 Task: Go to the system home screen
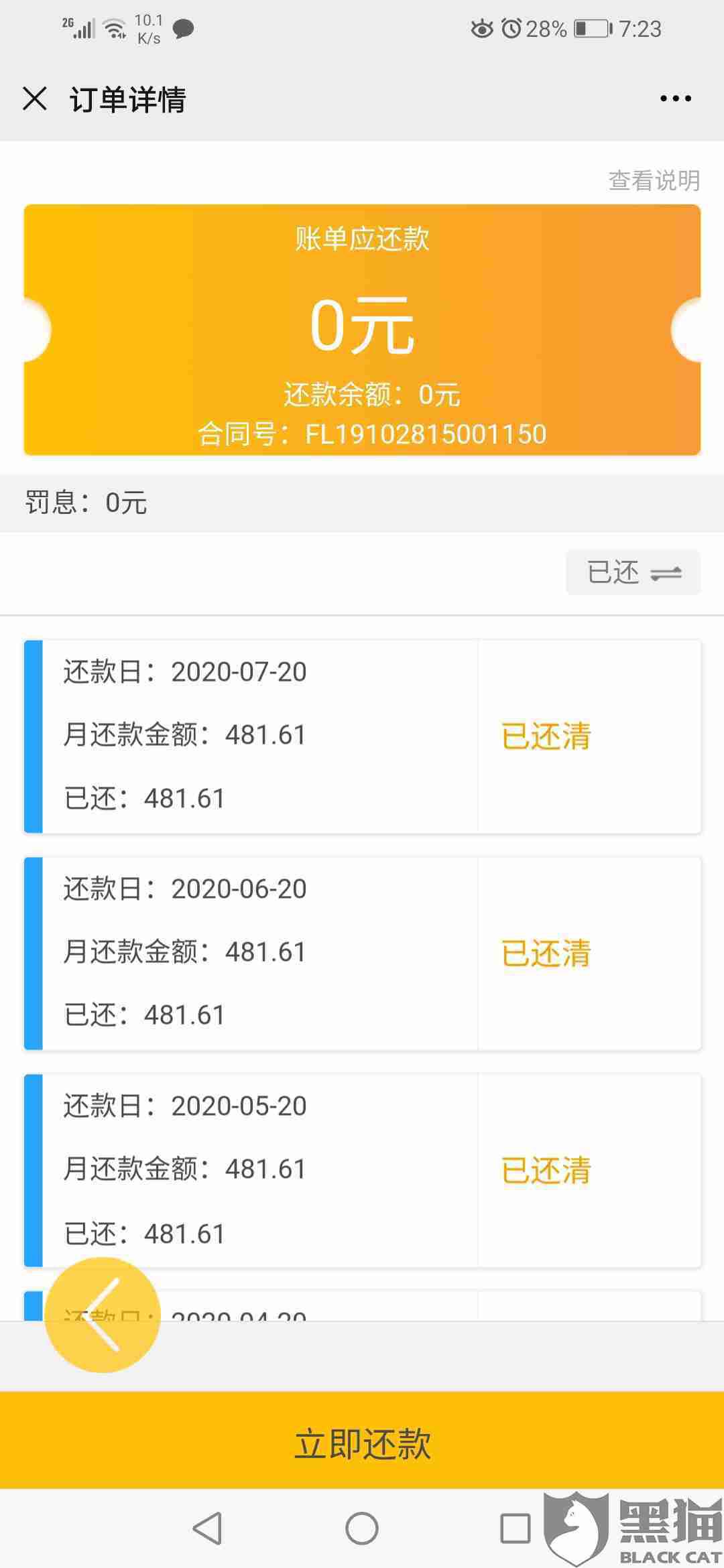[362, 1528]
